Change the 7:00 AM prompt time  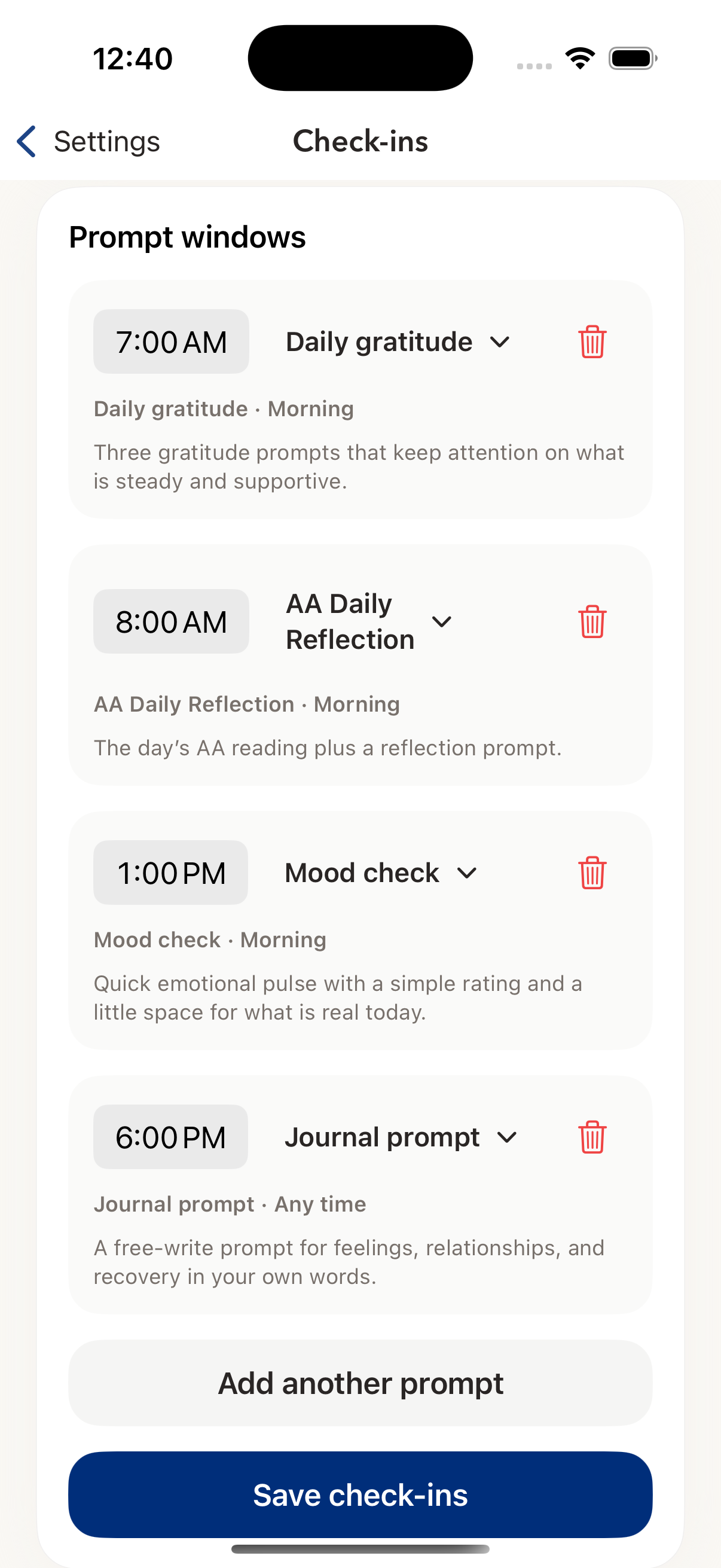pos(171,341)
